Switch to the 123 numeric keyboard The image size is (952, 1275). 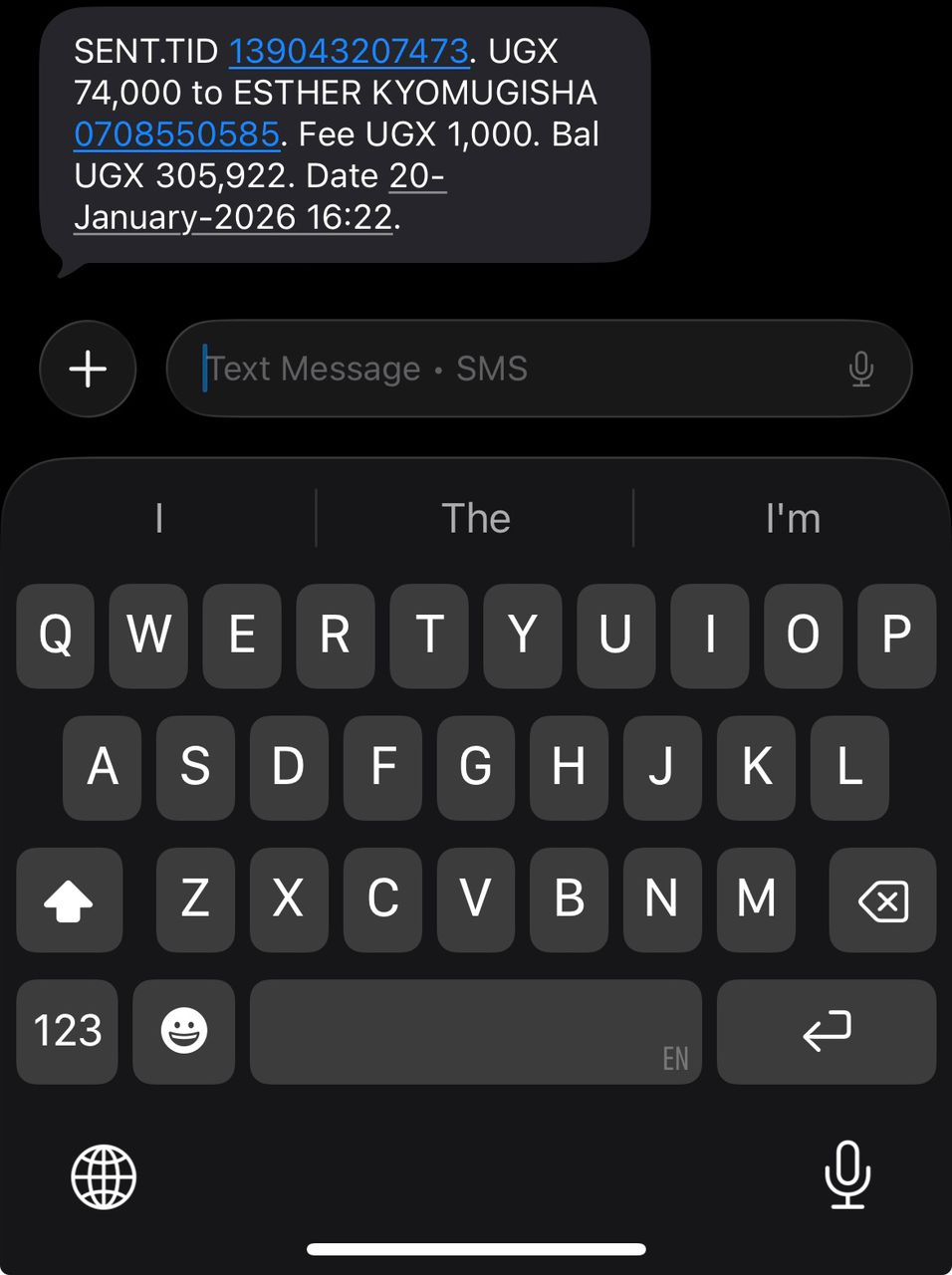67,1031
